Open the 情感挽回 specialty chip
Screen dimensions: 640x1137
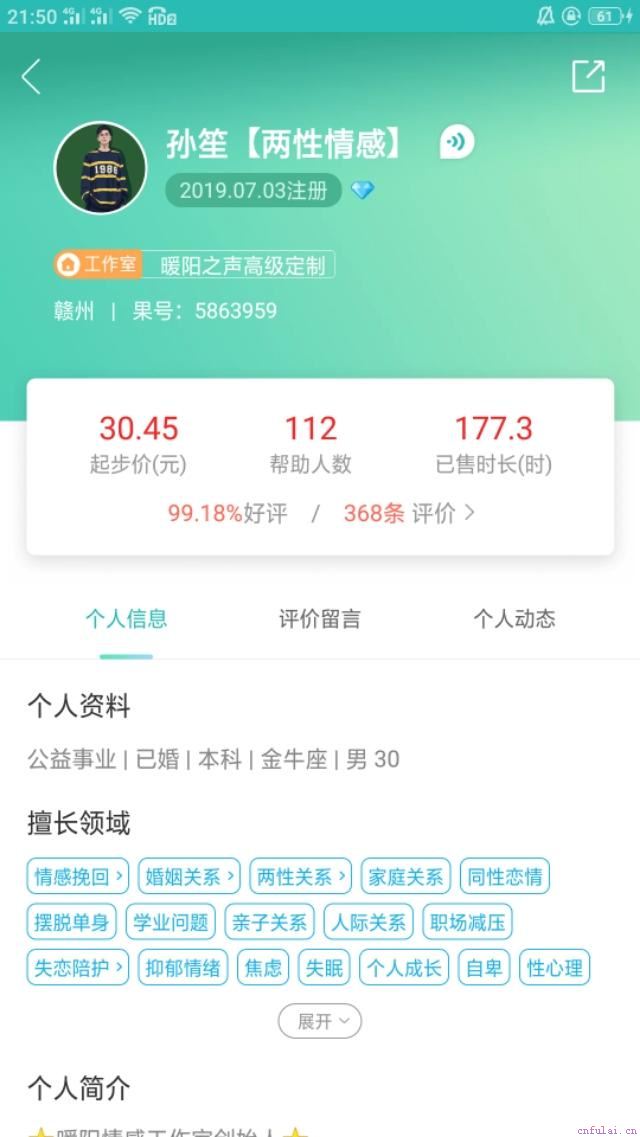pyautogui.click(x=79, y=877)
